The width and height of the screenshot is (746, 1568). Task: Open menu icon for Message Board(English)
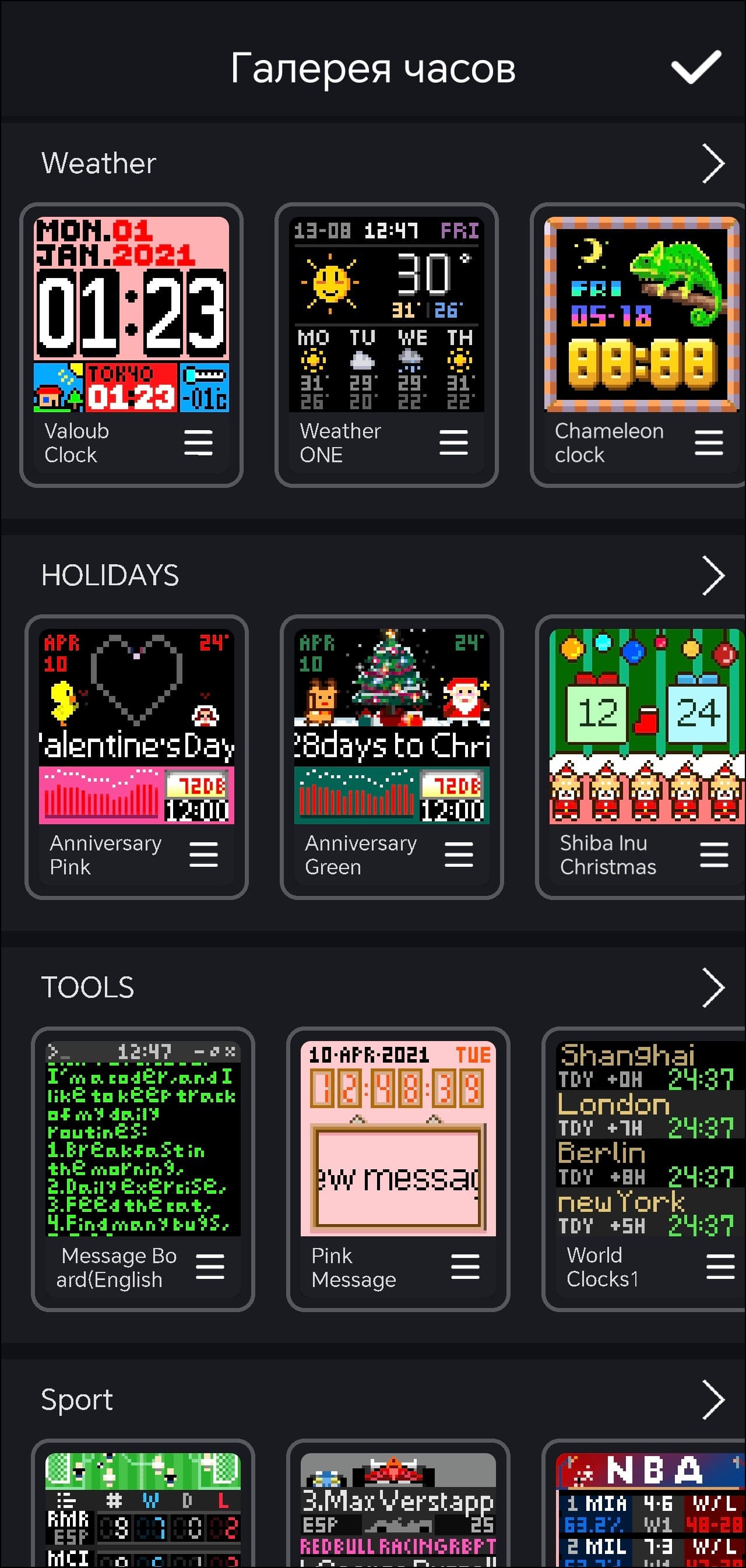[x=210, y=1267]
